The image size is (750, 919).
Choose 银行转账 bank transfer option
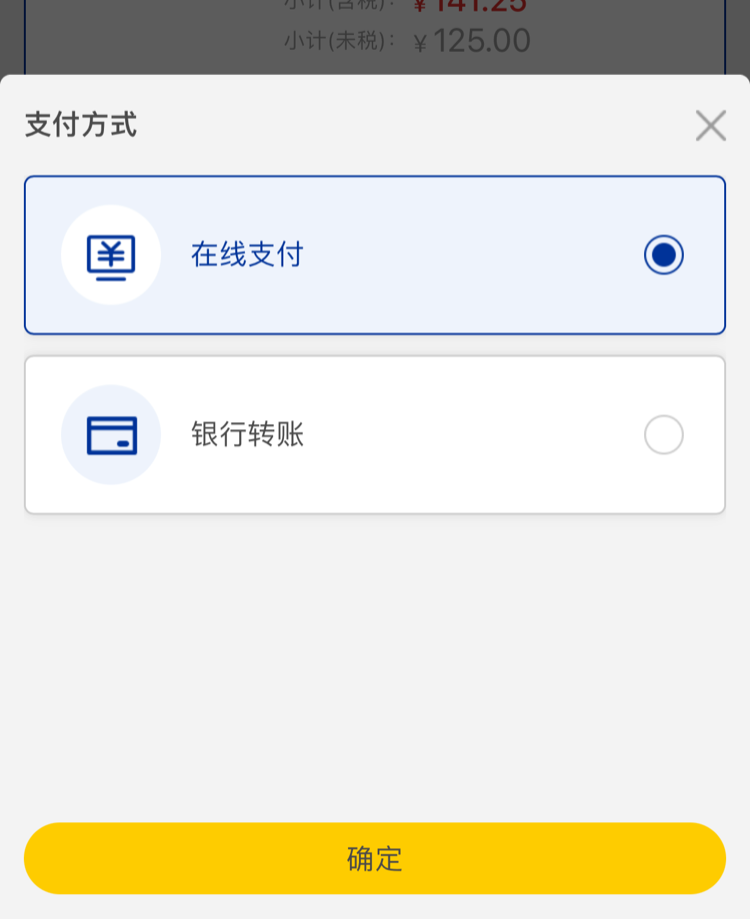[374, 435]
